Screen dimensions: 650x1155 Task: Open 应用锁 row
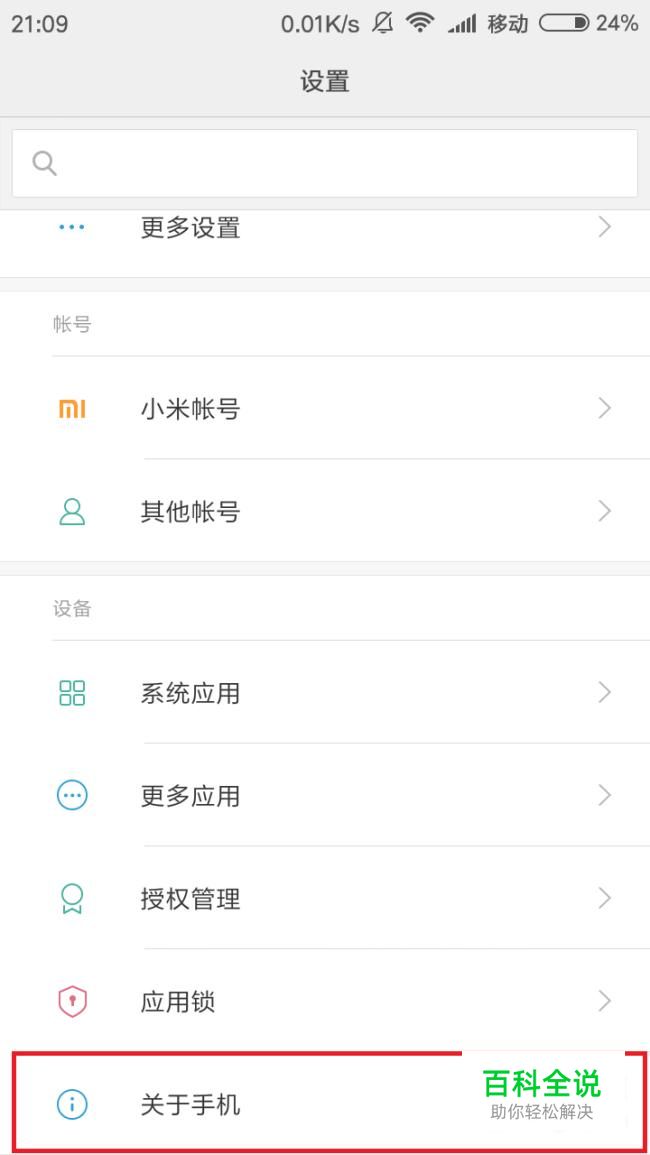tap(325, 1000)
